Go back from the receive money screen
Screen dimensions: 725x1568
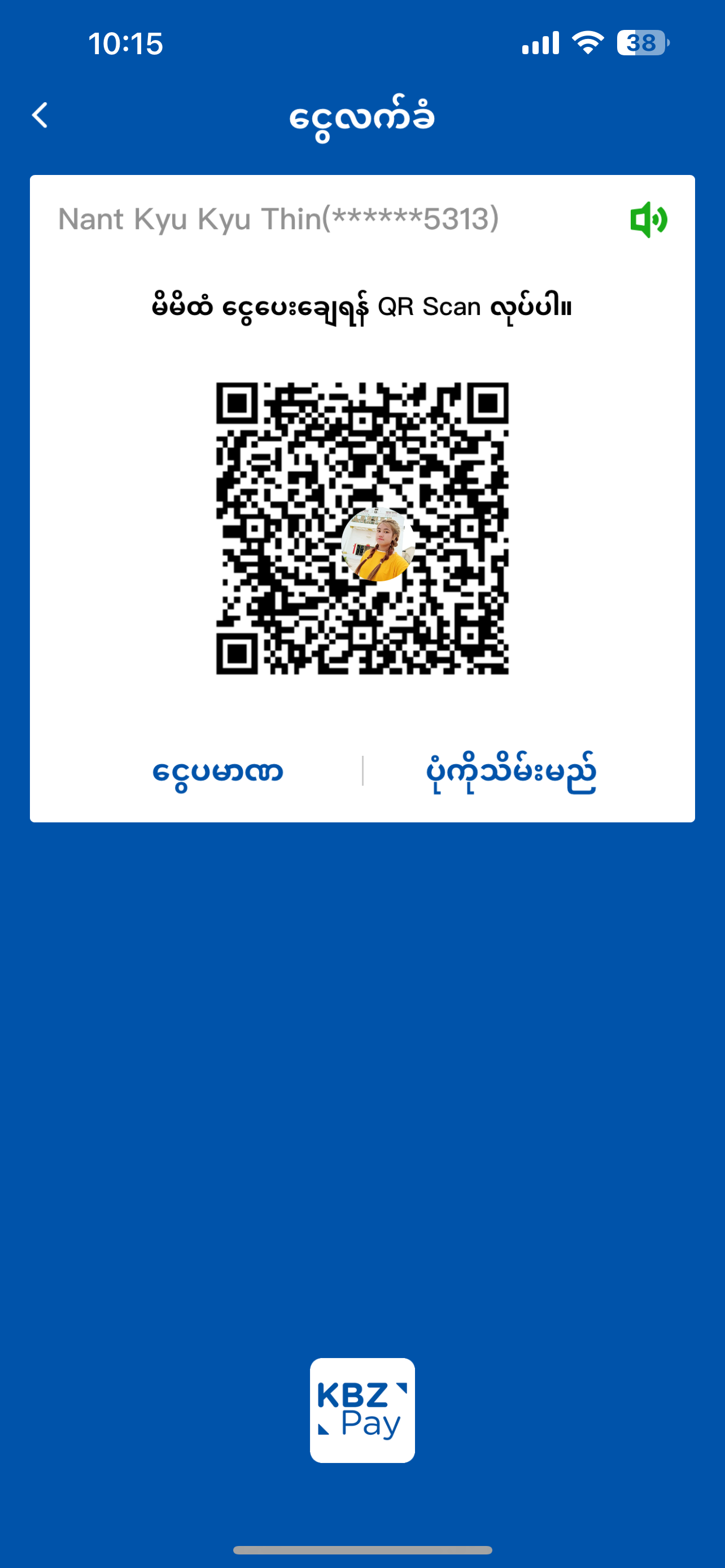[x=40, y=115]
